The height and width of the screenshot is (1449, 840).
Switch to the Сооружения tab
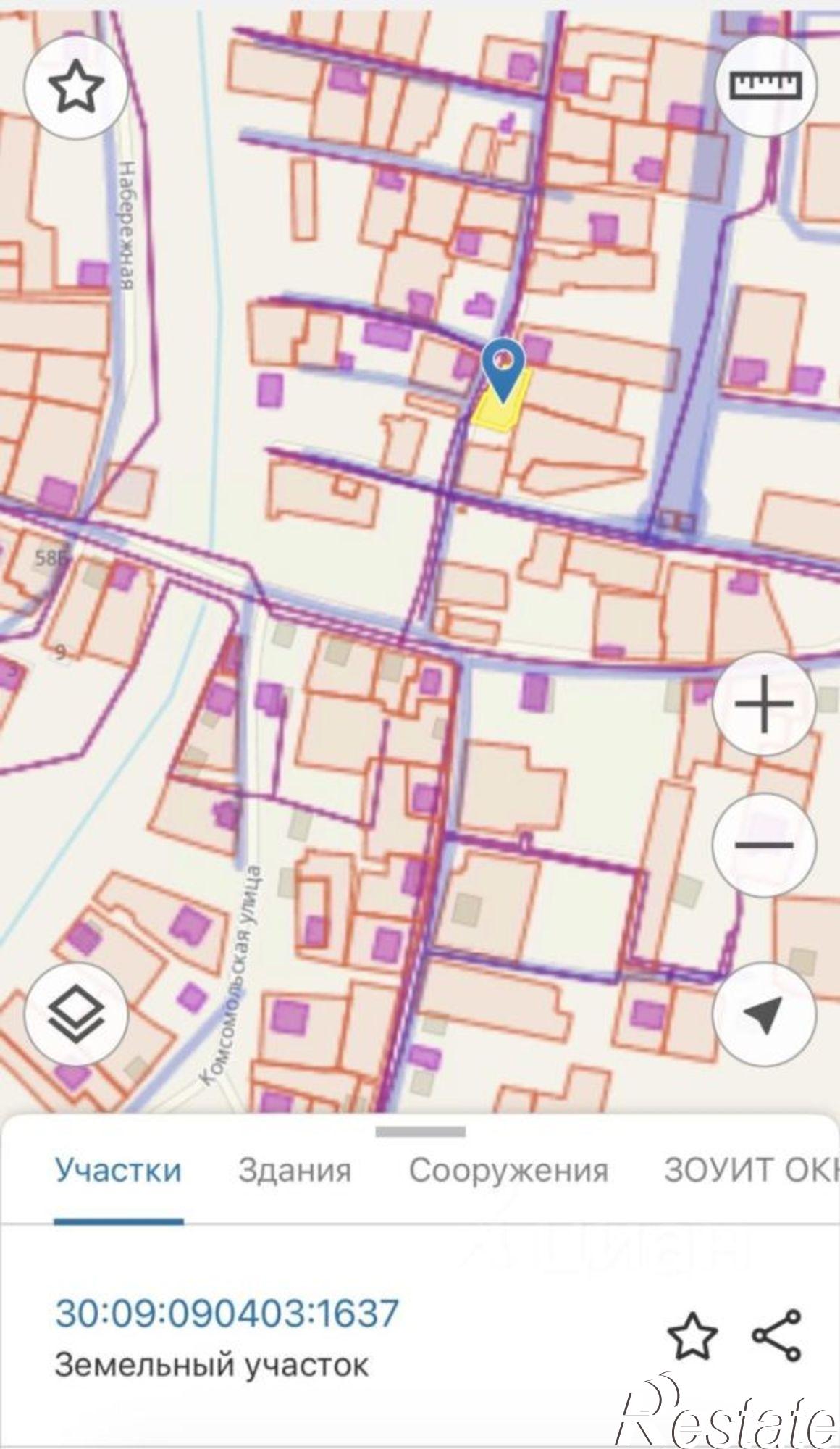pos(508,1170)
